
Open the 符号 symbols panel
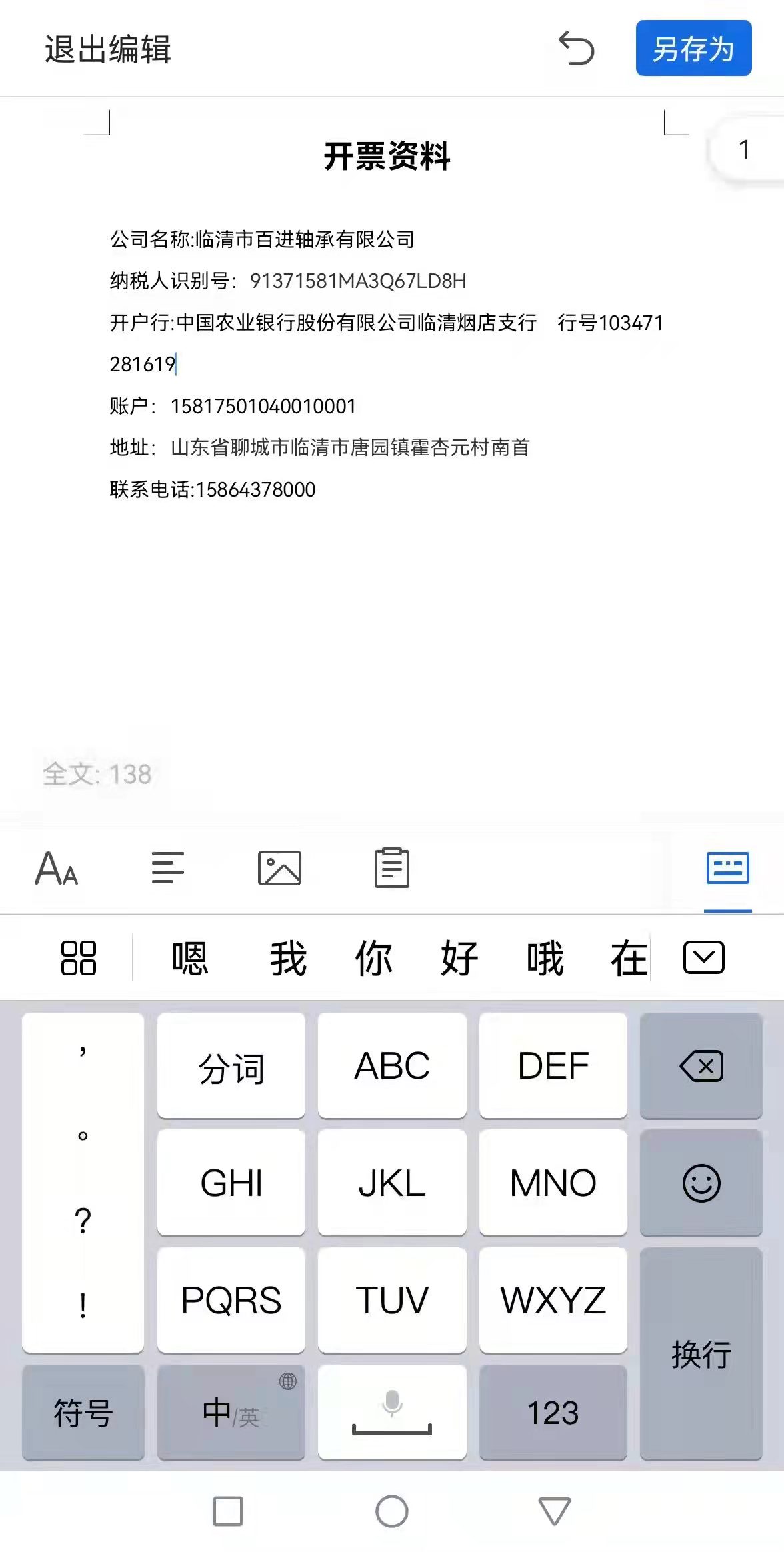(x=83, y=1413)
